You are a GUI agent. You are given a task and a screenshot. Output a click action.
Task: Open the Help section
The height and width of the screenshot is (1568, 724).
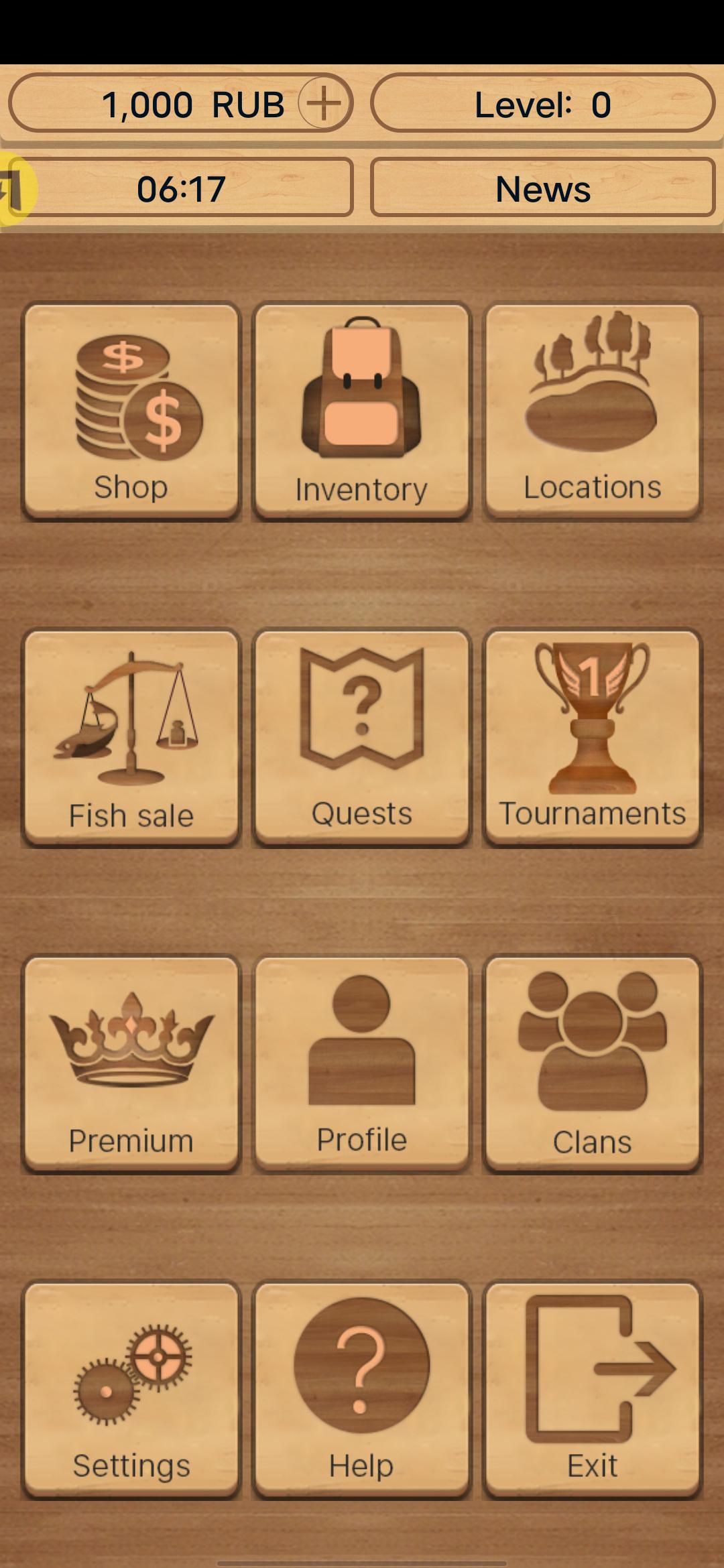pos(362,1390)
